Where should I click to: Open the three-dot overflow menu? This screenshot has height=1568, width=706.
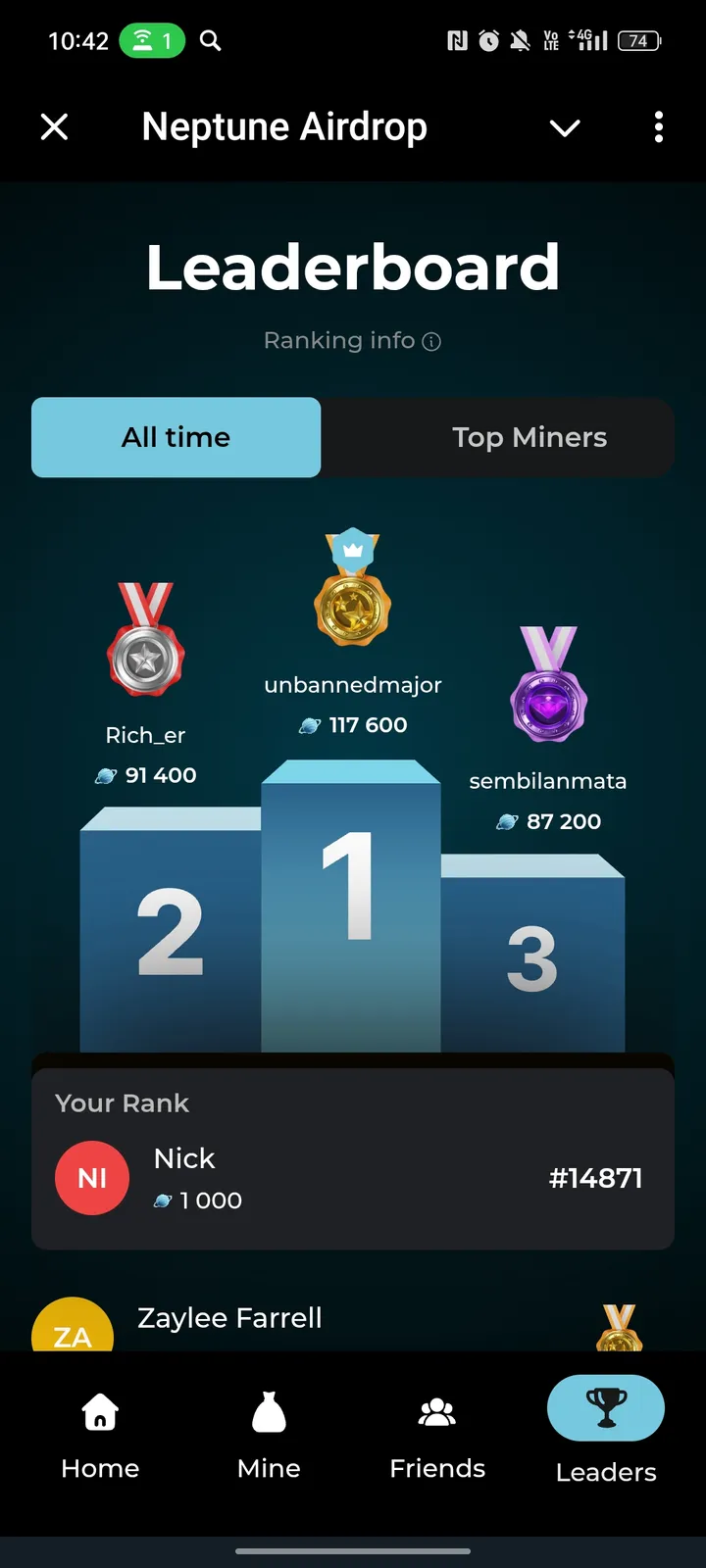click(x=658, y=127)
